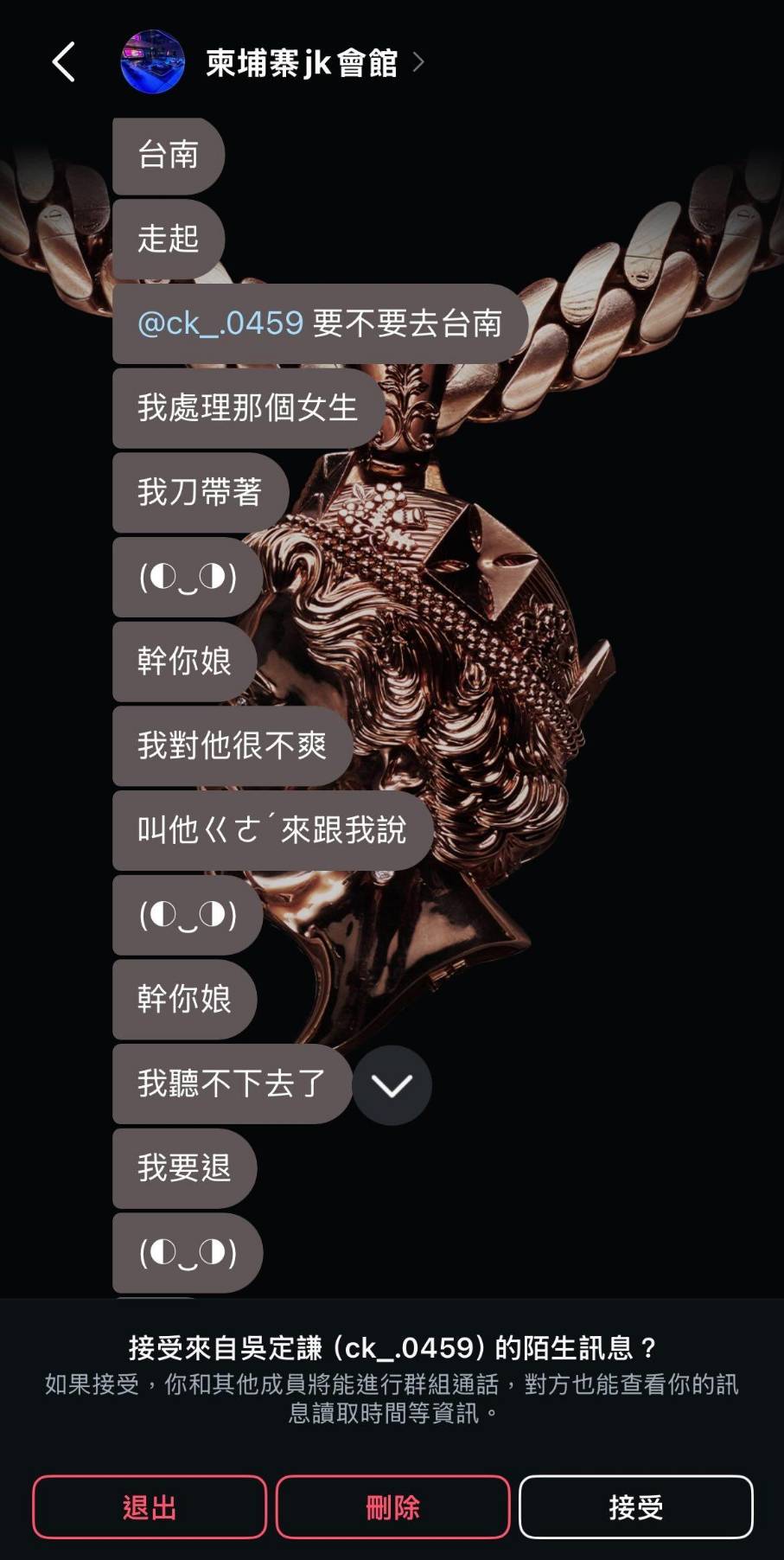Open the group's profile picture

[x=153, y=62]
